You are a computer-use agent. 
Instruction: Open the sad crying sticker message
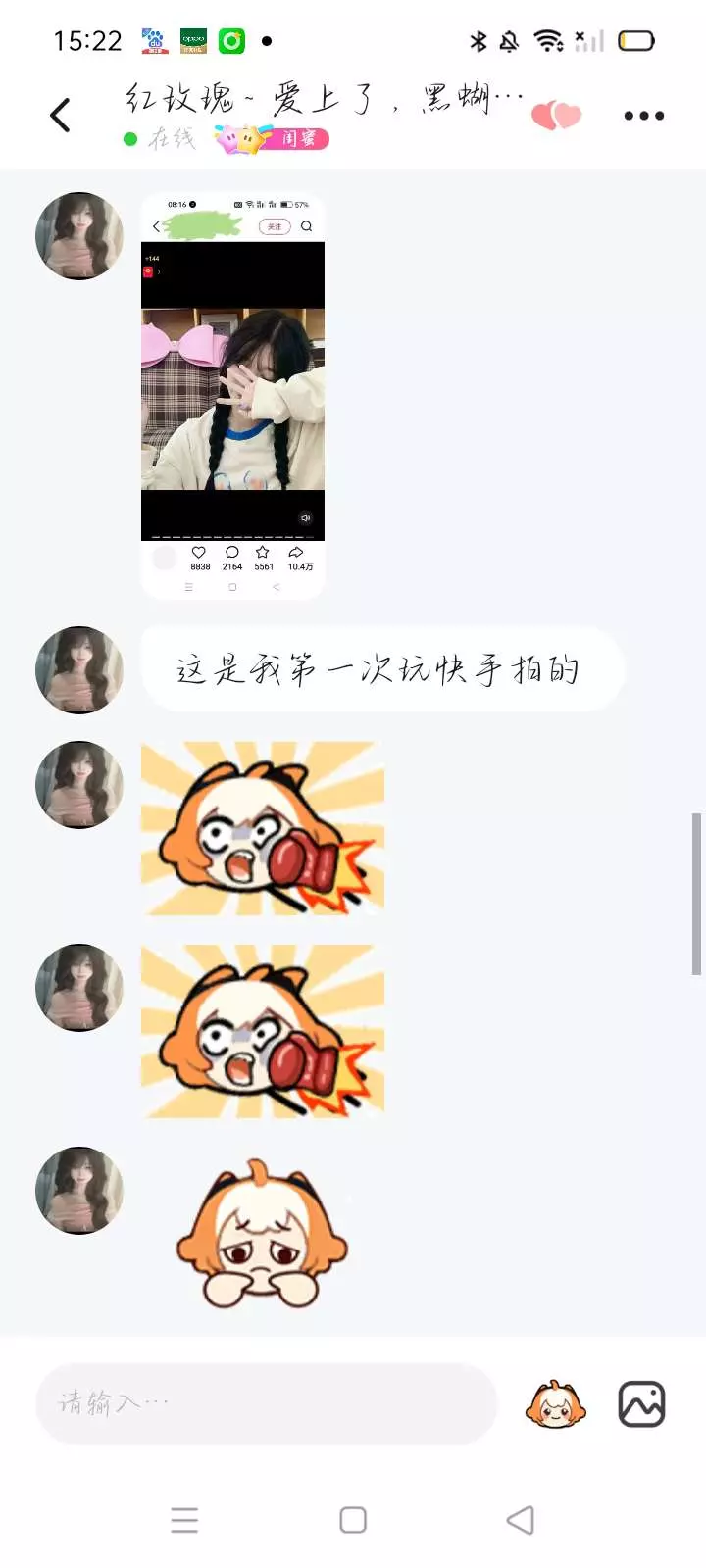click(261, 1235)
